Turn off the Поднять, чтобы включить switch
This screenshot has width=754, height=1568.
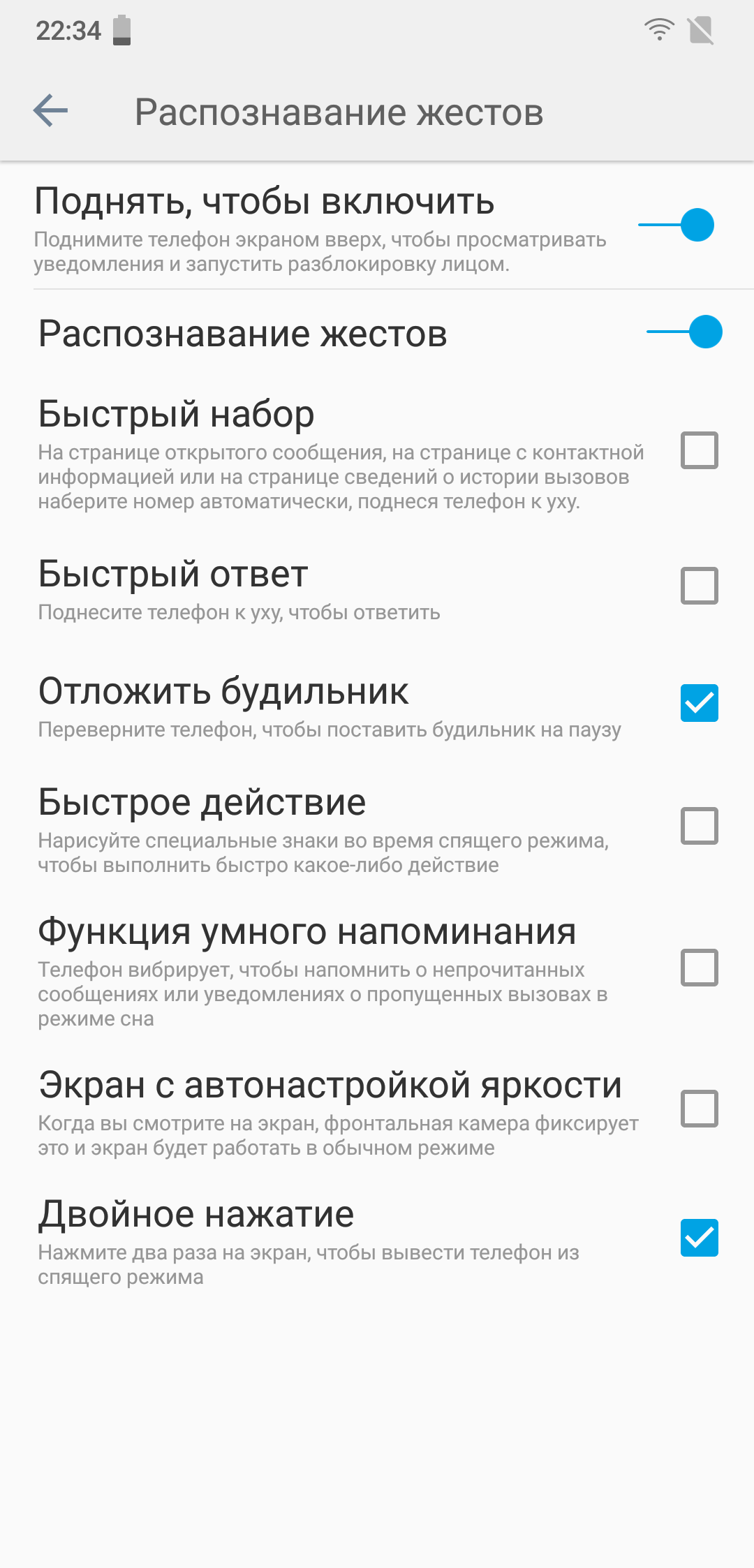tap(677, 225)
